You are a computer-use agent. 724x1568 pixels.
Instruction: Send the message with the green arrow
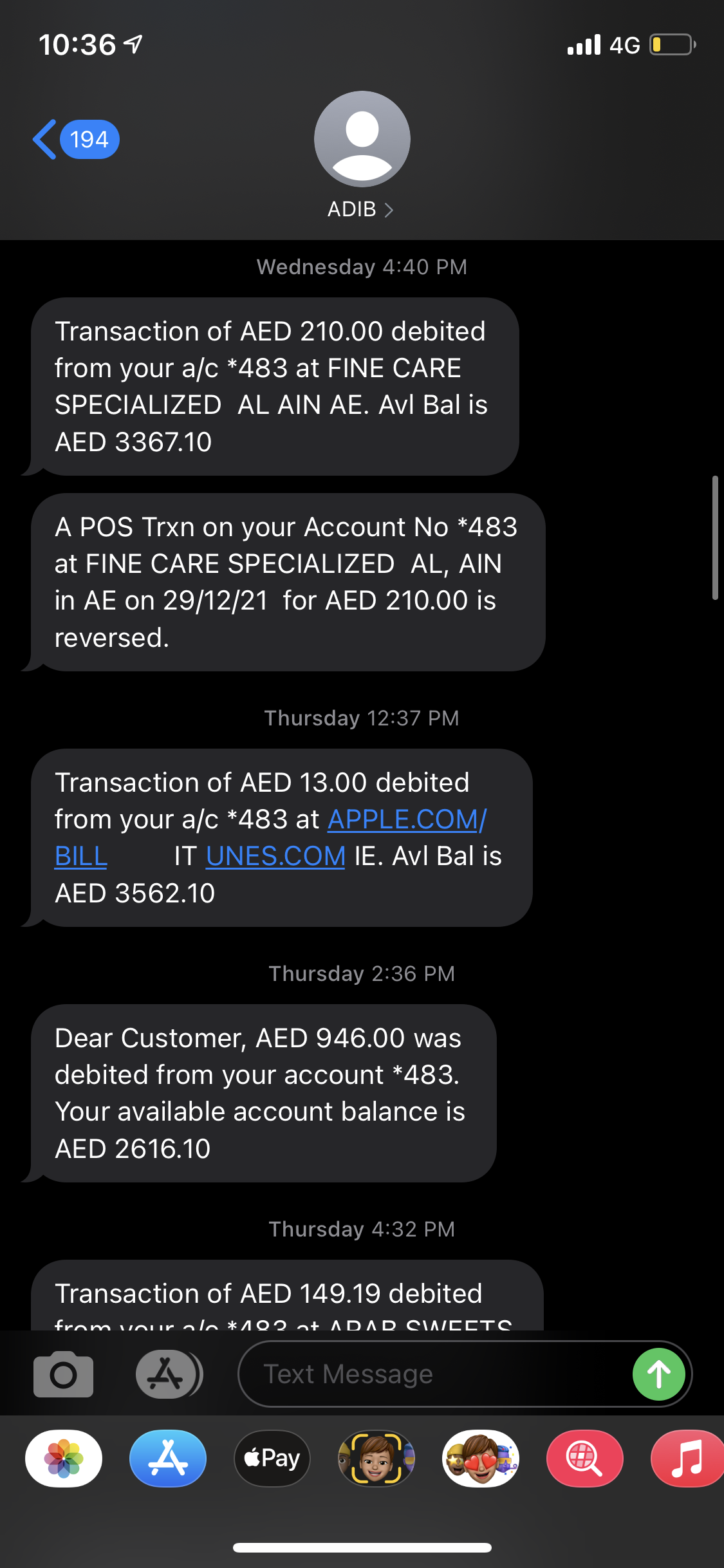pyautogui.click(x=658, y=1374)
